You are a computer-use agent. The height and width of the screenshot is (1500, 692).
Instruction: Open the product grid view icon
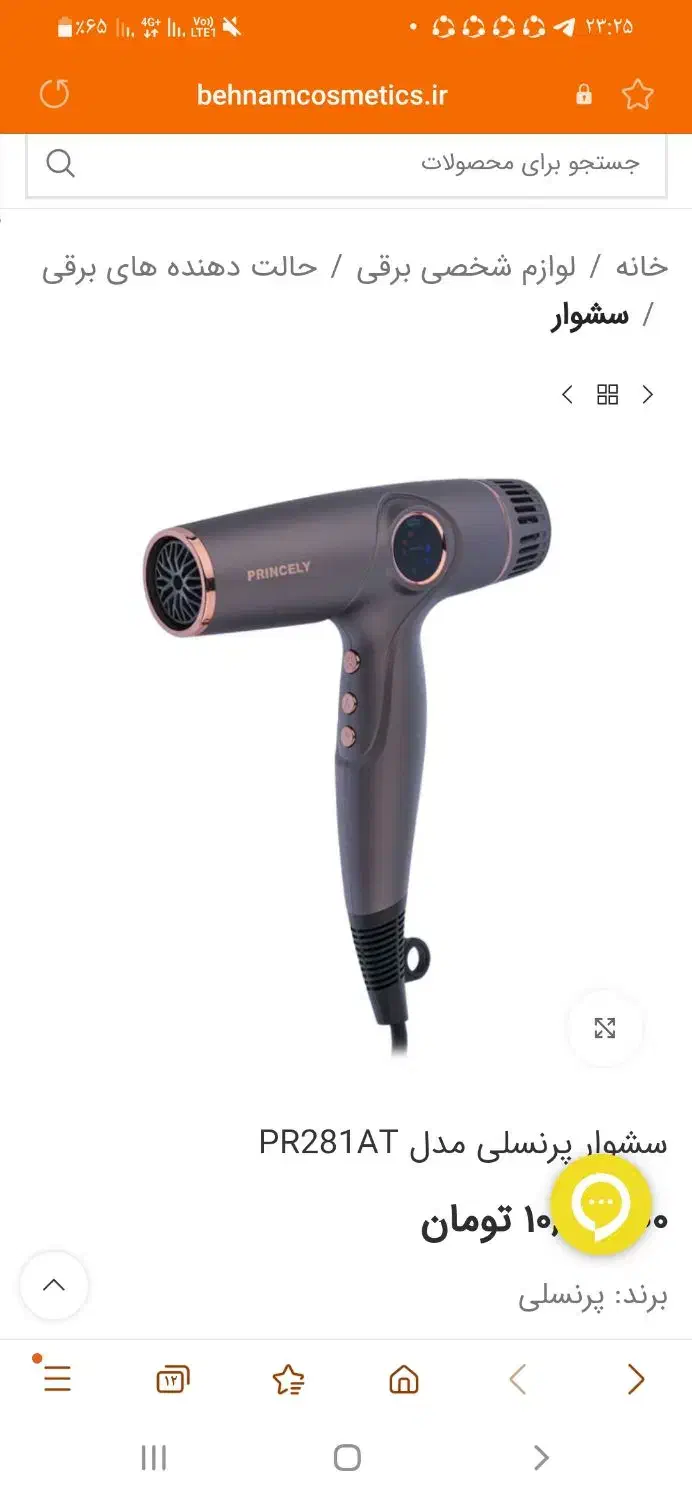pos(607,394)
